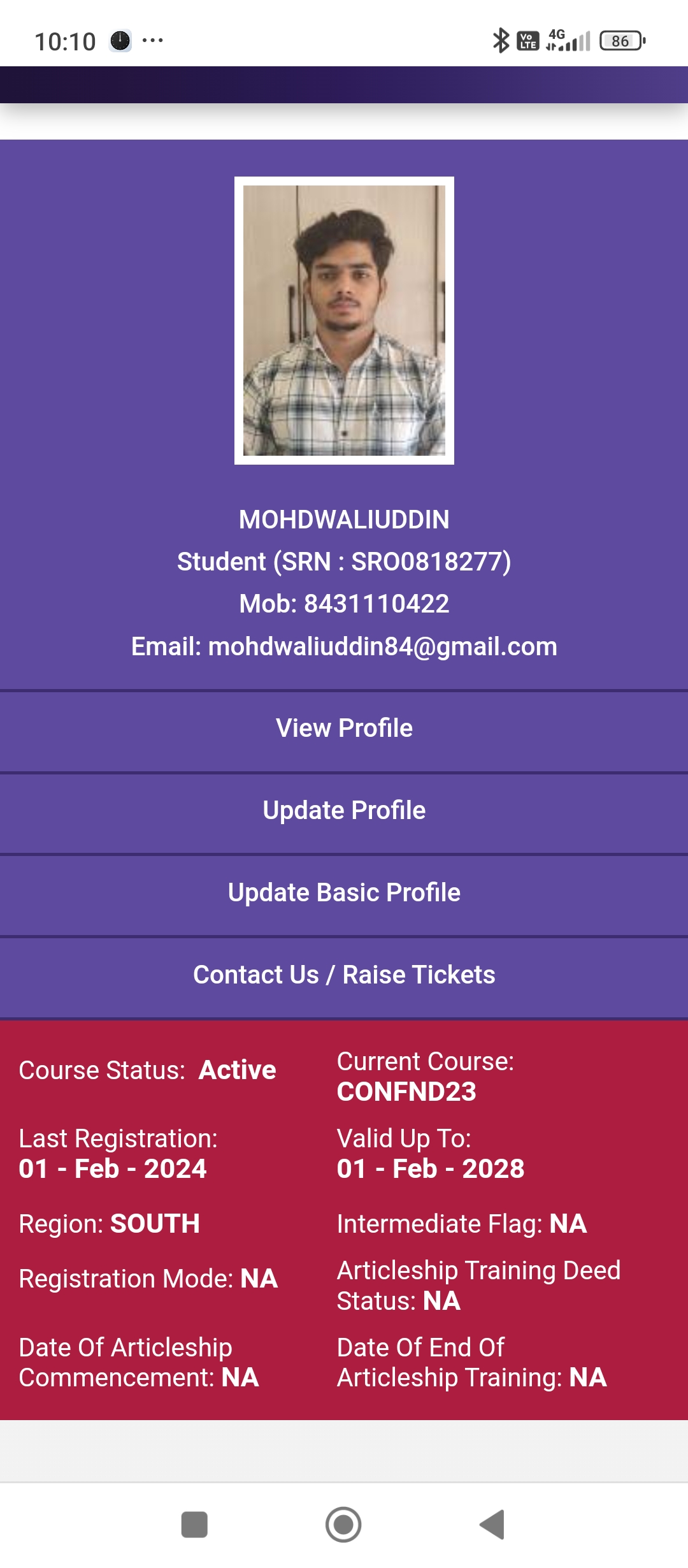Go to Contact Us / Raise Tickets
The height and width of the screenshot is (1568, 688).
344,975
